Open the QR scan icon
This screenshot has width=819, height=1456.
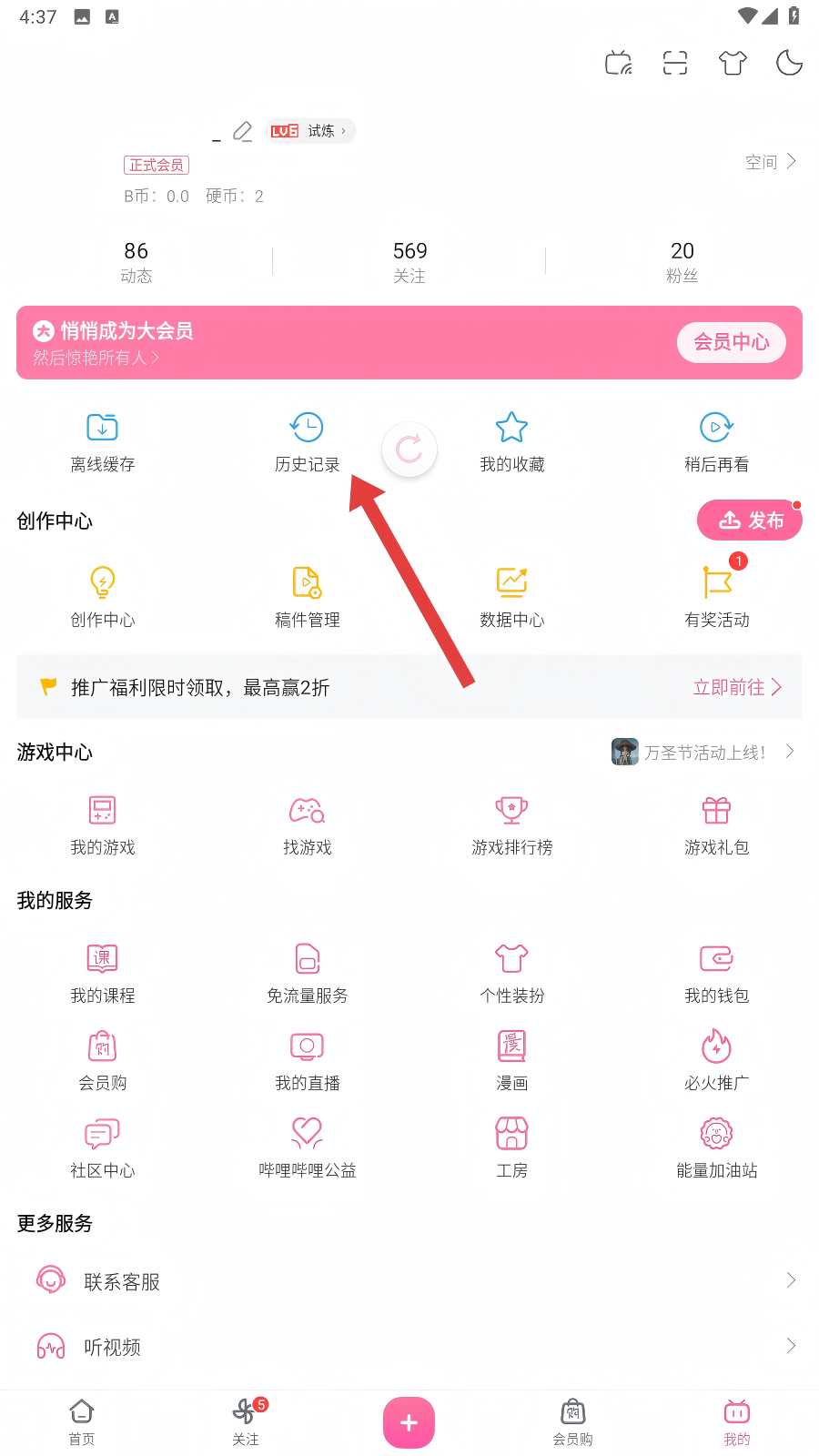675,63
